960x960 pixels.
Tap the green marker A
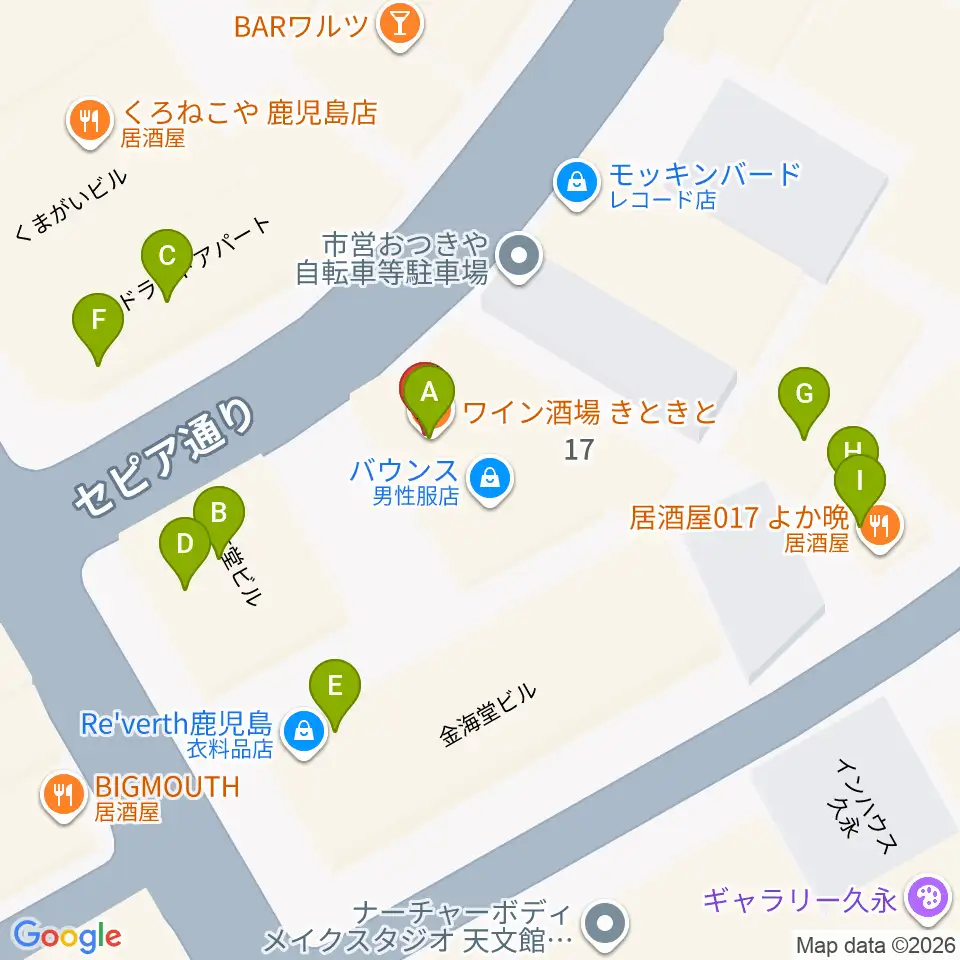[429, 397]
